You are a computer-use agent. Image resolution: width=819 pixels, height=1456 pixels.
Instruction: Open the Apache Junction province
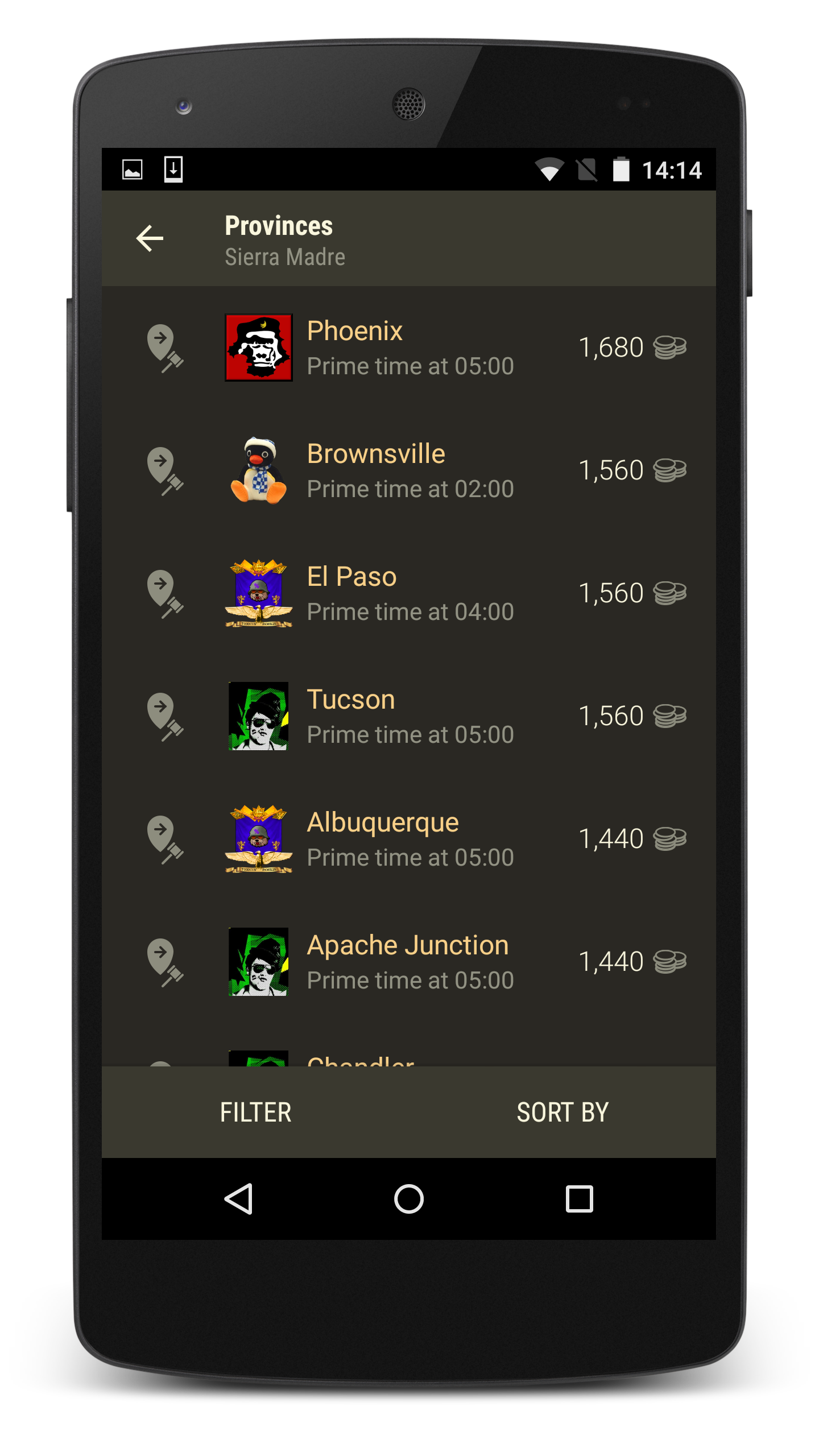pos(409,962)
